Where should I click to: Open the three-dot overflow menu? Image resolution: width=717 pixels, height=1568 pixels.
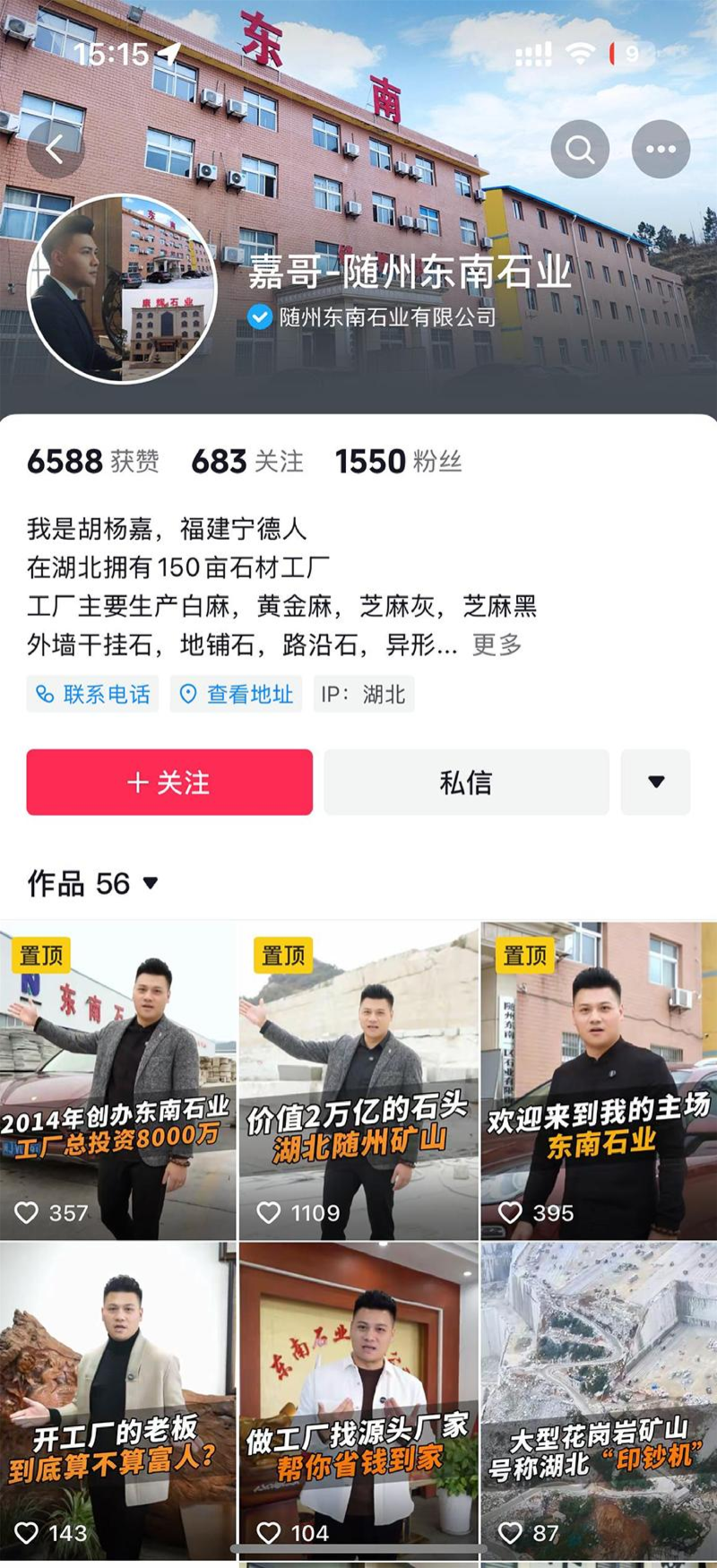click(x=661, y=150)
